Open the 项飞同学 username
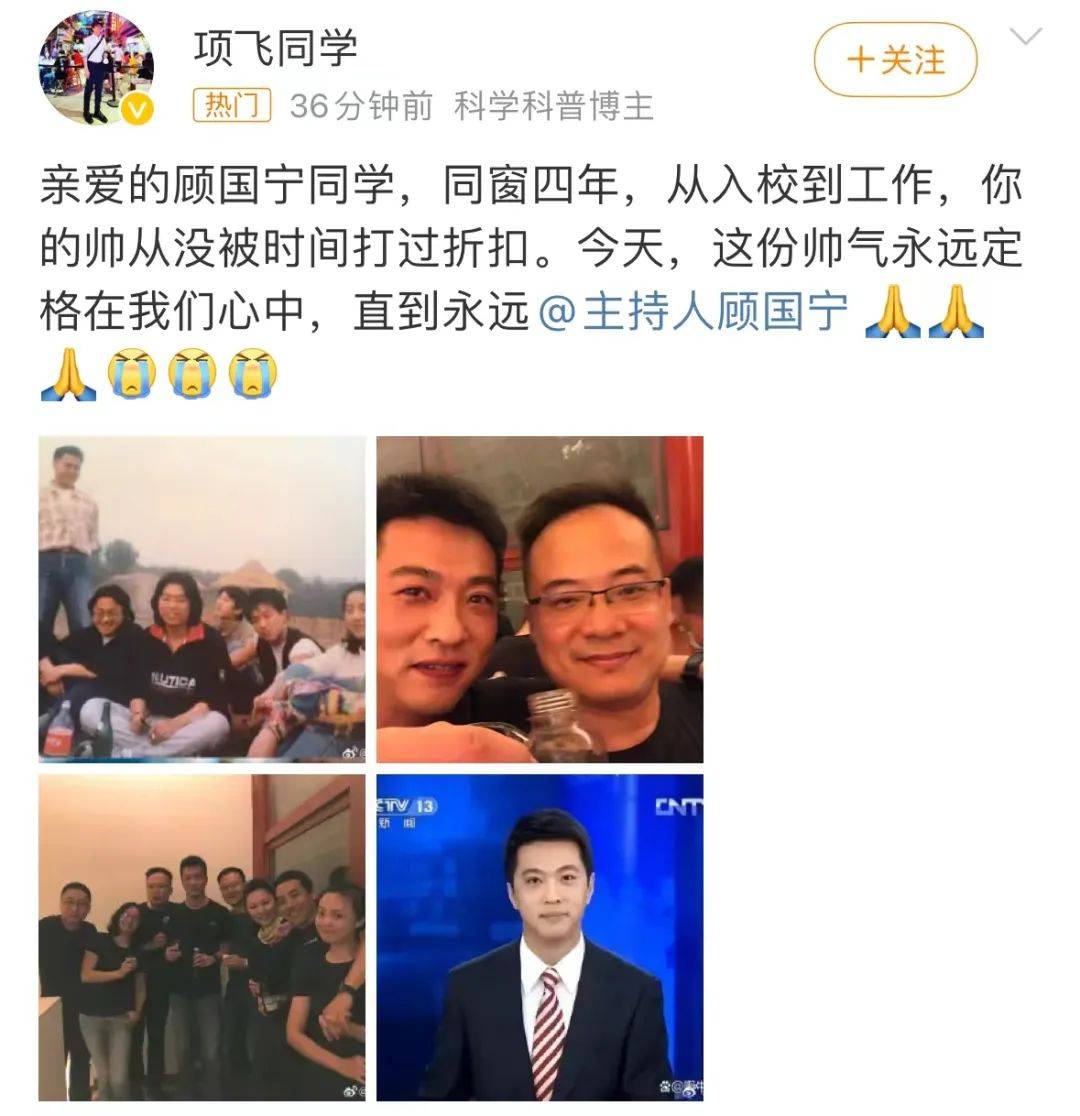Image resolution: width=1080 pixels, height=1116 pixels. click(275, 47)
